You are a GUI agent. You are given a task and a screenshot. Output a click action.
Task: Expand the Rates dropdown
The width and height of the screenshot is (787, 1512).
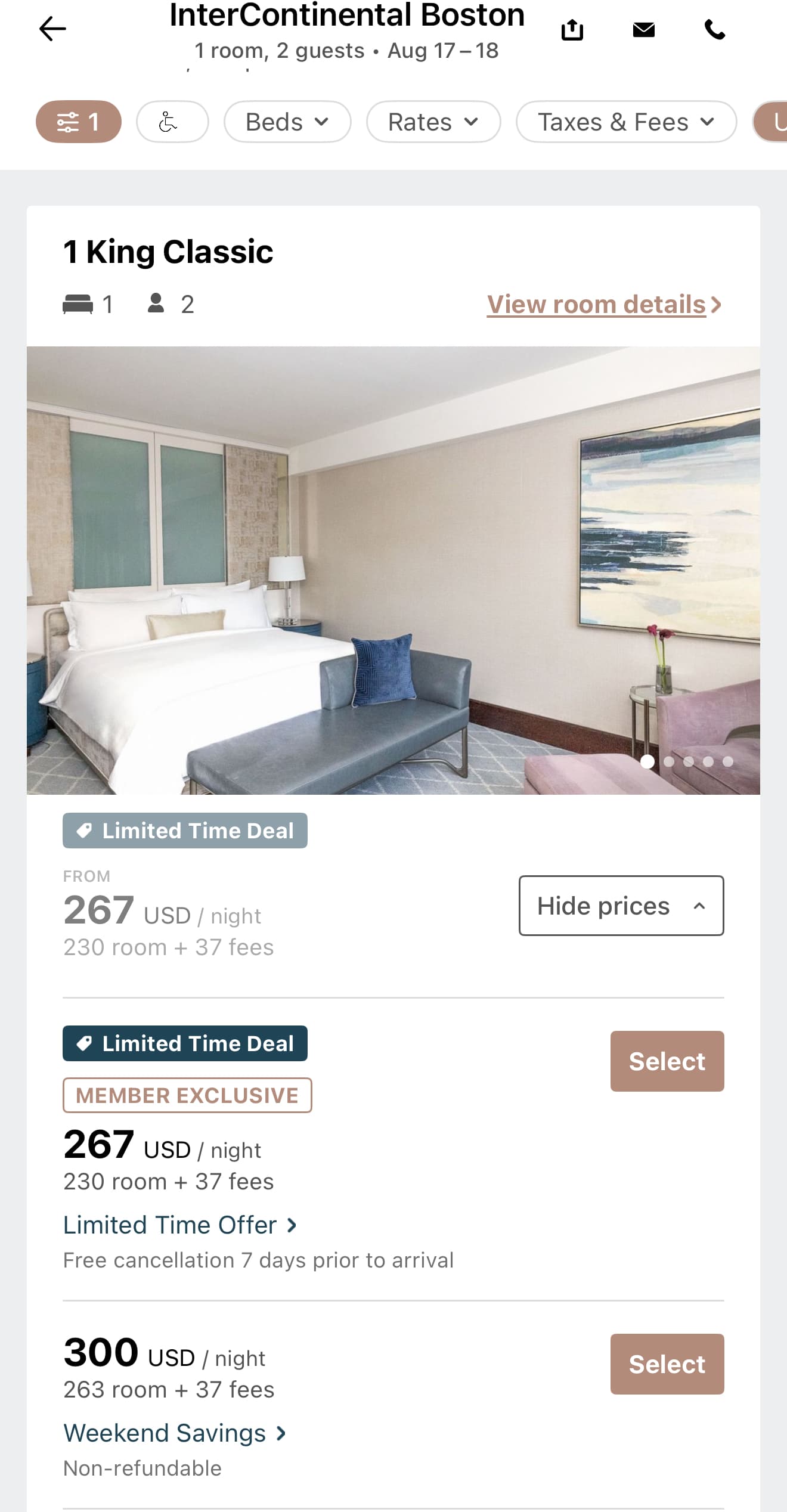tap(433, 122)
